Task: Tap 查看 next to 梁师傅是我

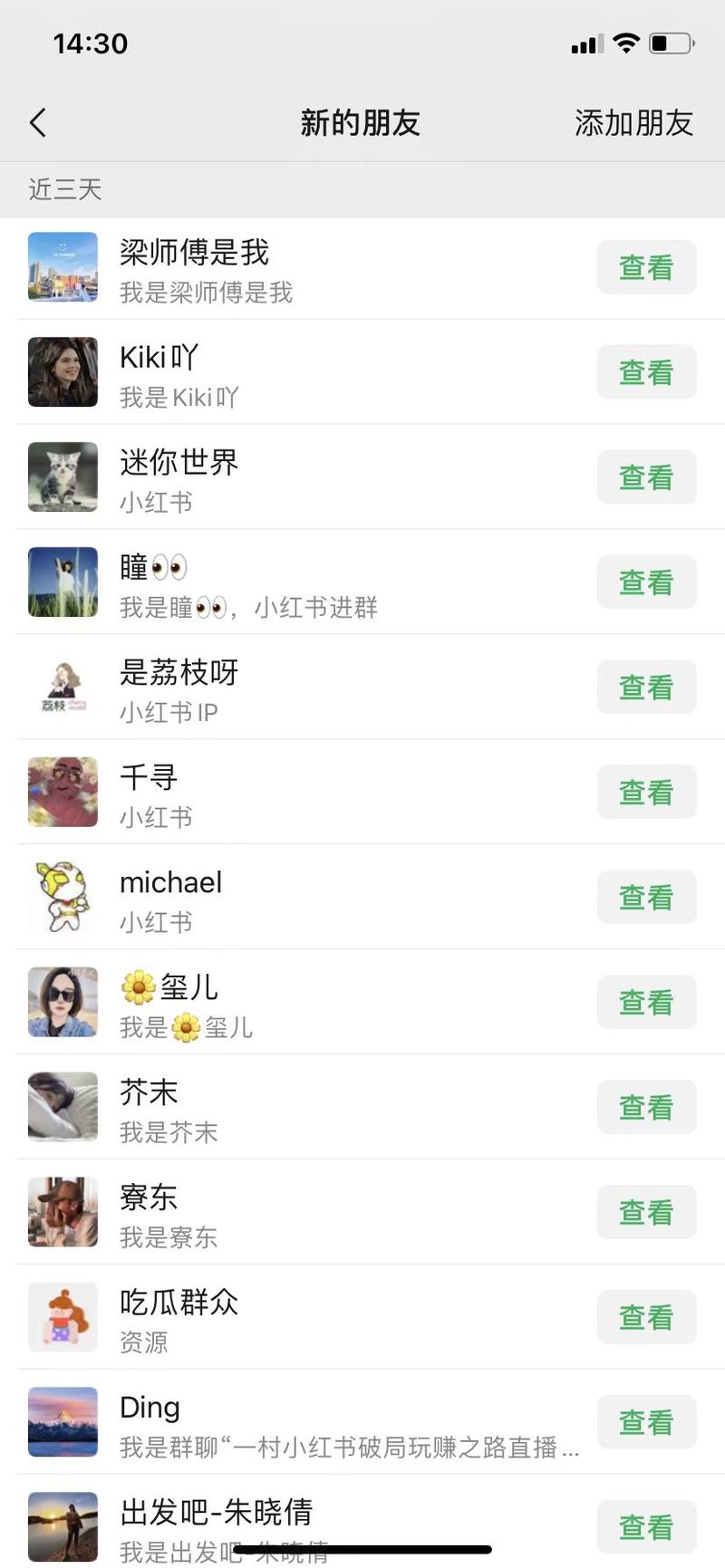Action: (x=646, y=267)
